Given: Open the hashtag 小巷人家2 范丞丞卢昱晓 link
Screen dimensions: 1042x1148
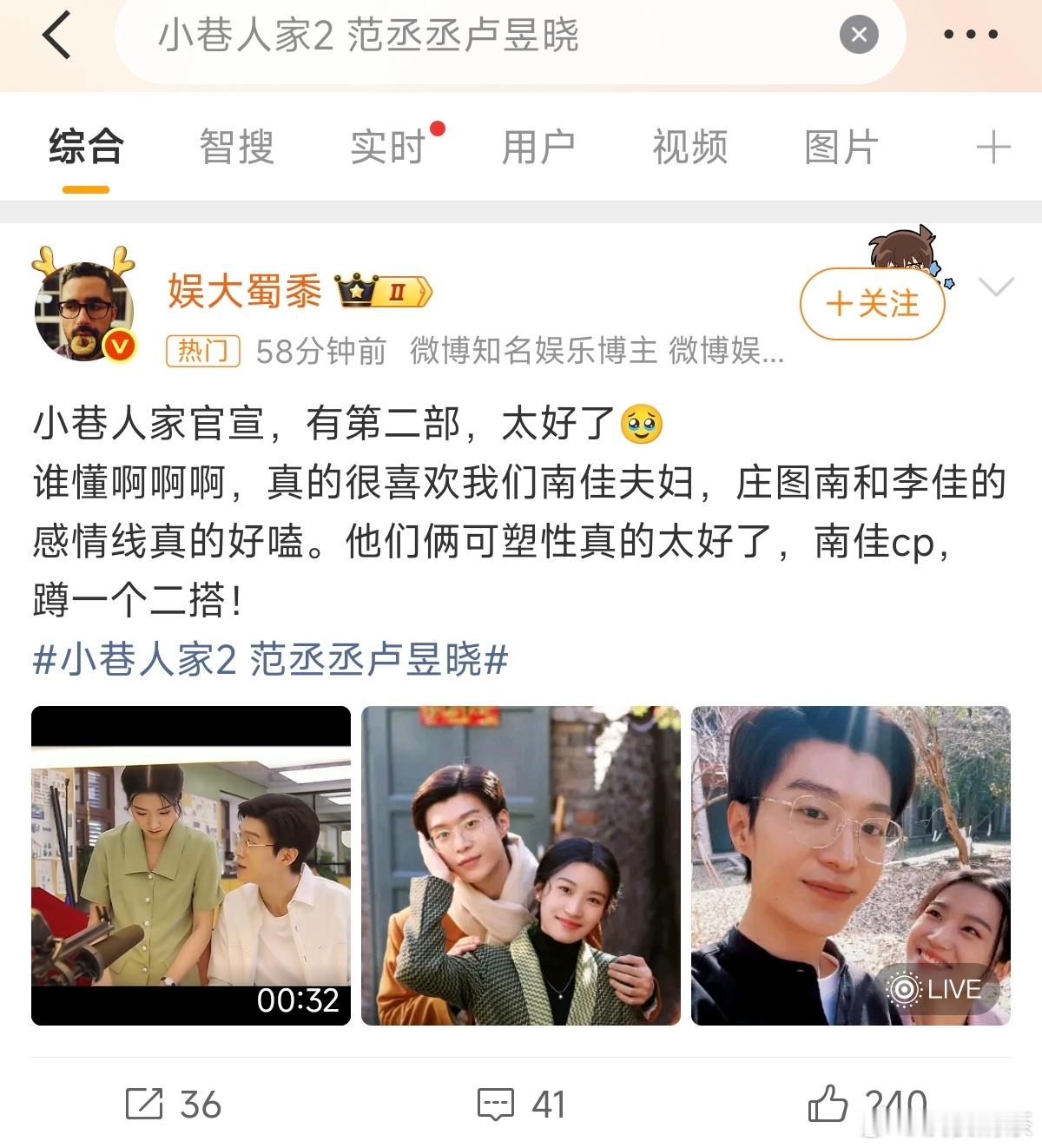Looking at the screenshot, I should click(x=269, y=663).
